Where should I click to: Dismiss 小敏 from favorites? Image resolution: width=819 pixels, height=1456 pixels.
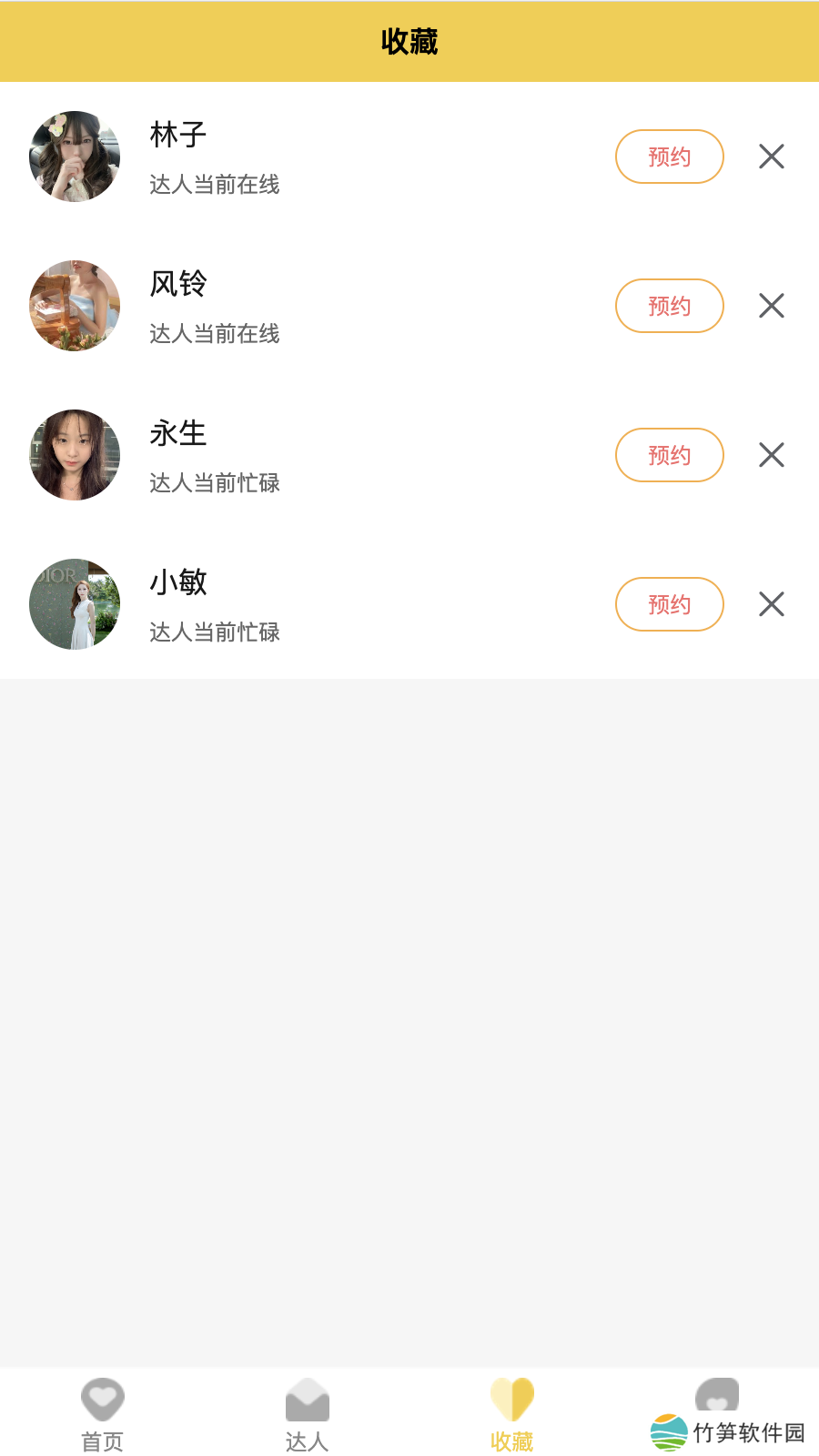[x=771, y=604]
